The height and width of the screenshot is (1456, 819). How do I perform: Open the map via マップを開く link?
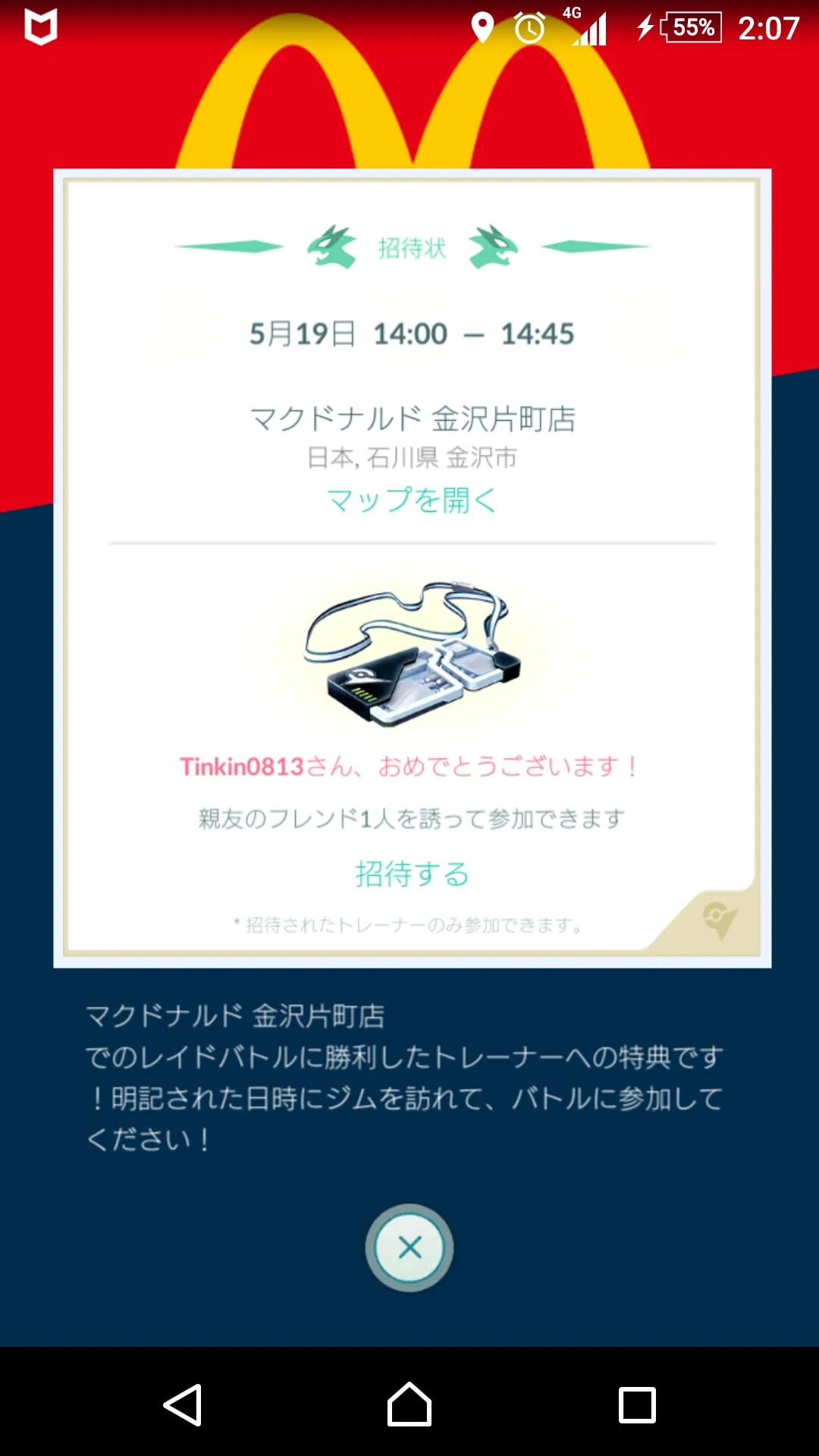412,500
